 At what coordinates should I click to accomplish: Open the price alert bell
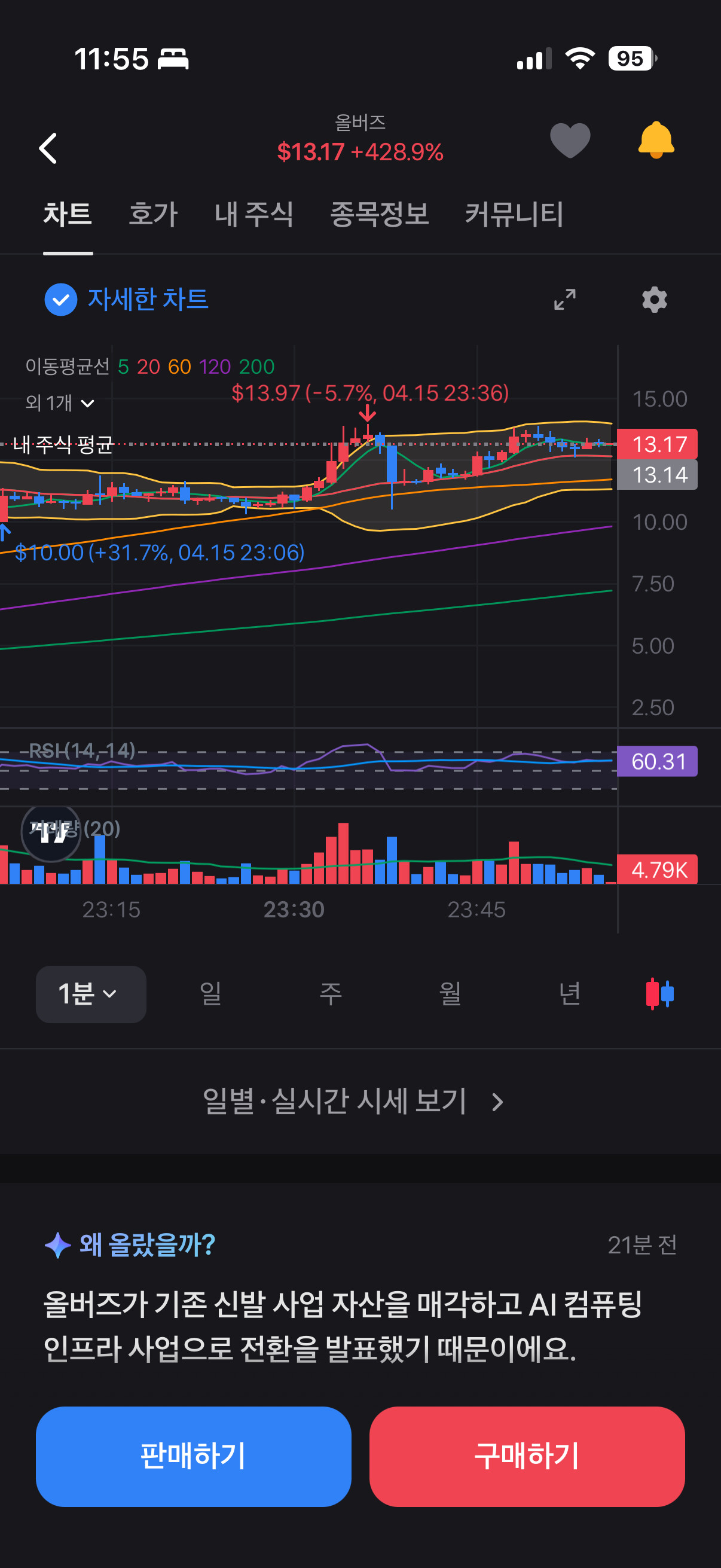coord(656,140)
